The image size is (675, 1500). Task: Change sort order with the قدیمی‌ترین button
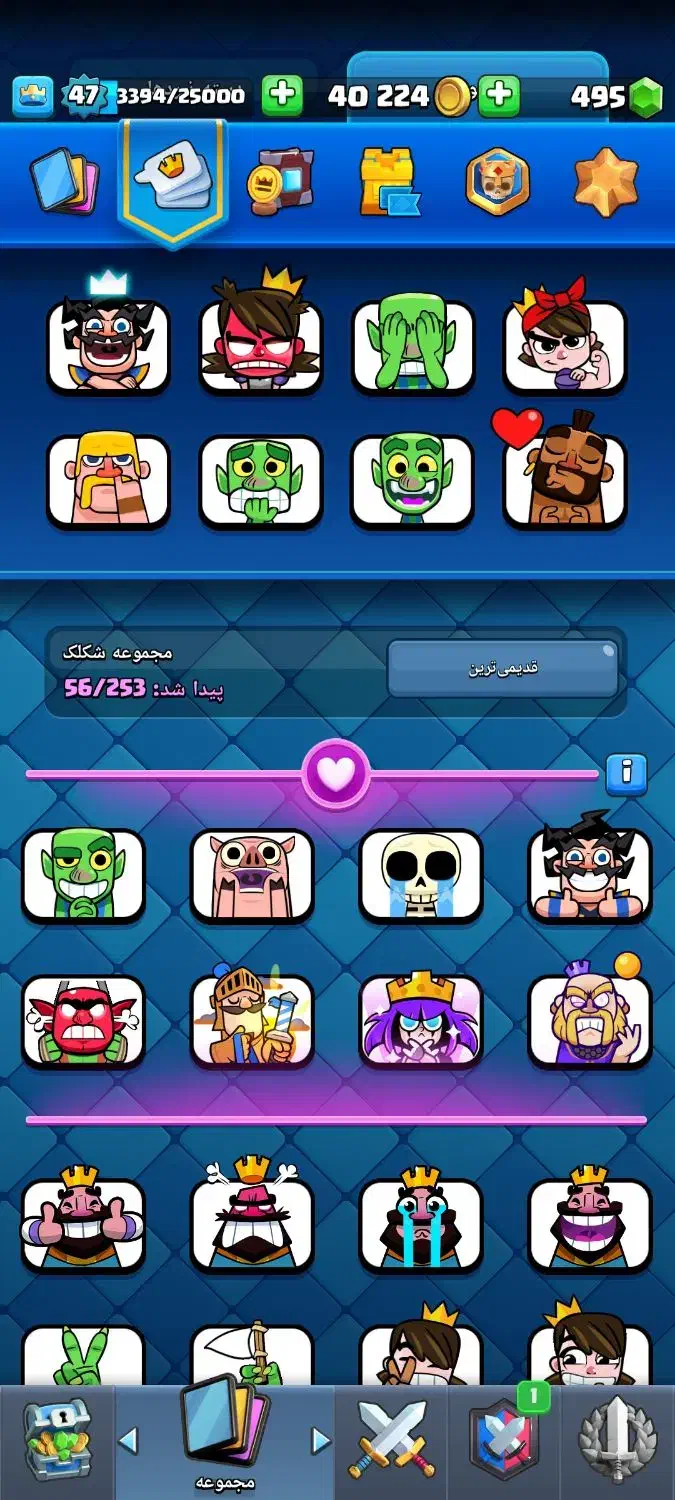pyautogui.click(x=503, y=668)
